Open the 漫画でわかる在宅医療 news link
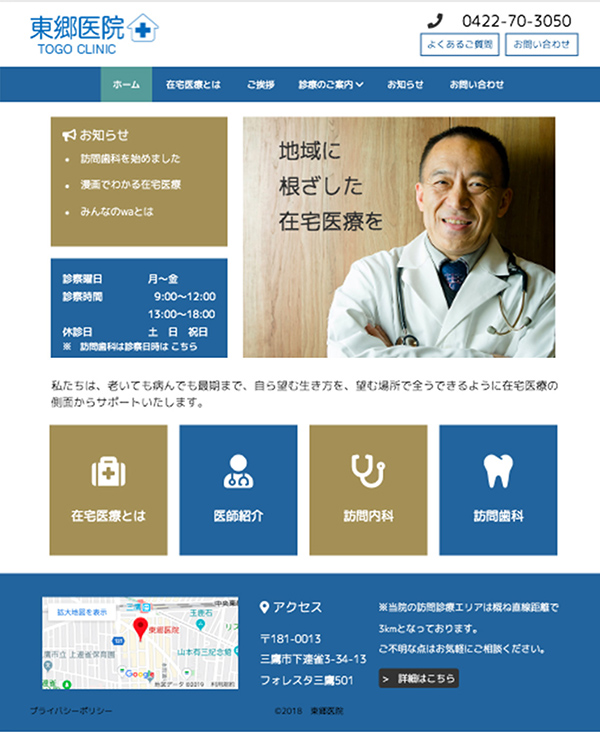 point(130,185)
